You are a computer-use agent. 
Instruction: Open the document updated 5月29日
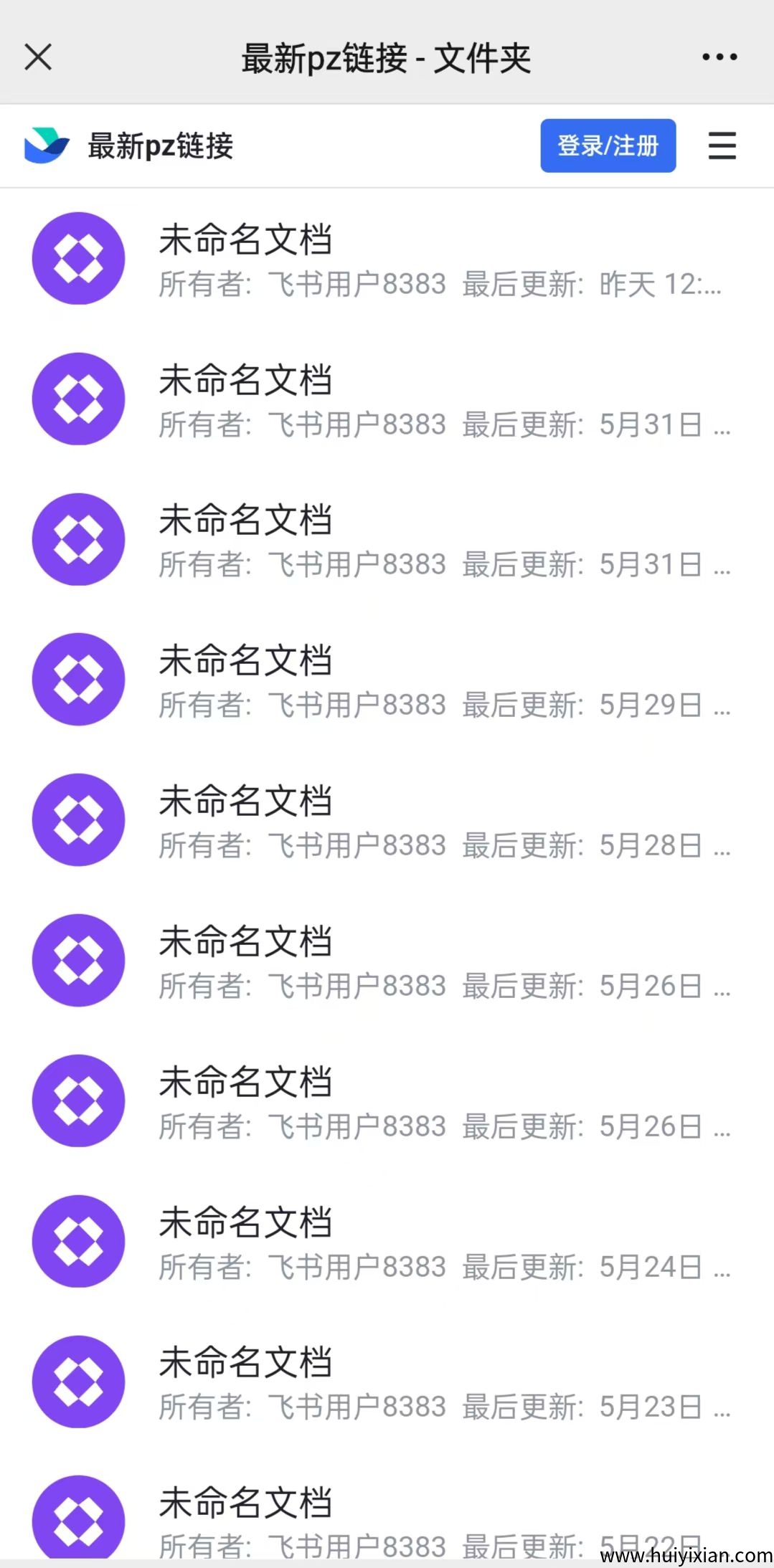pos(387,680)
